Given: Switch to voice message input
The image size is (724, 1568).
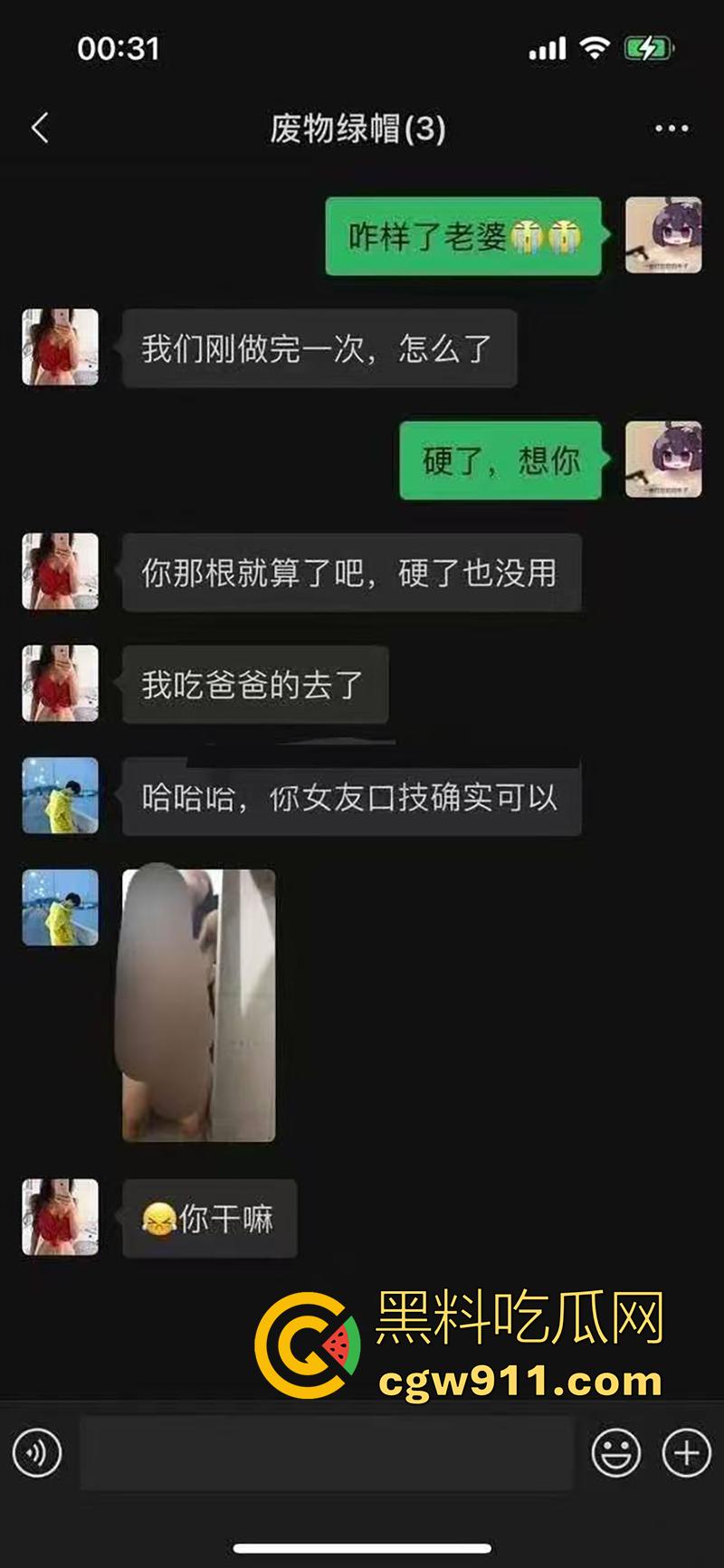Looking at the screenshot, I should (37, 1454).
